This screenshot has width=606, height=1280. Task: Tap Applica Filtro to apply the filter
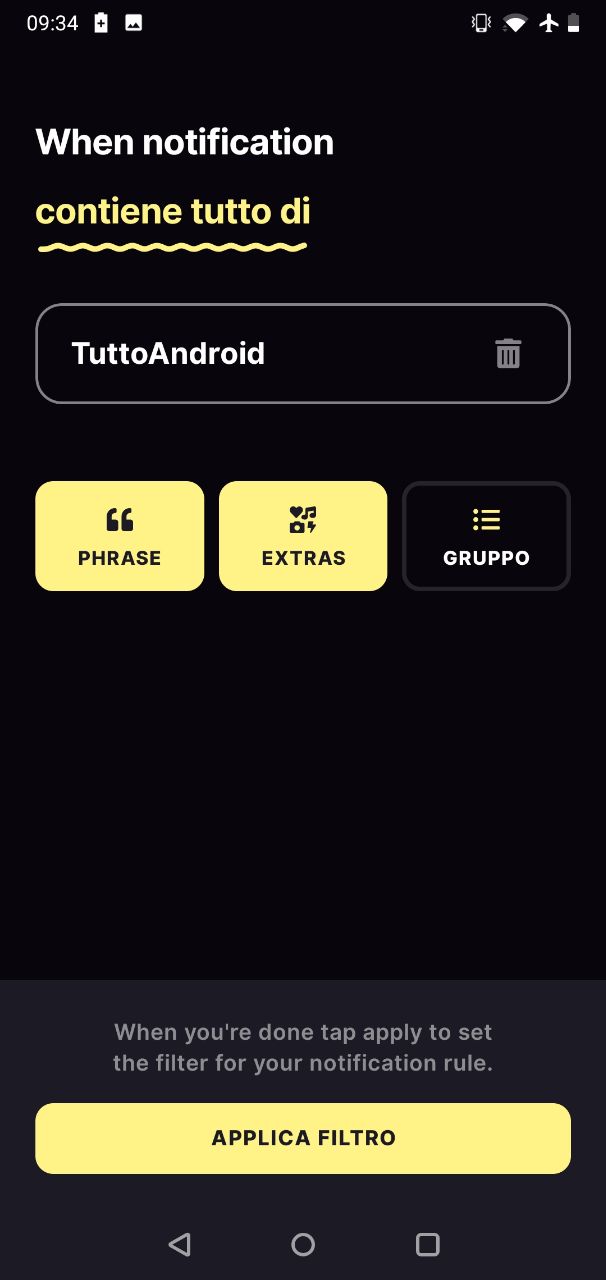click(303, 1138)
